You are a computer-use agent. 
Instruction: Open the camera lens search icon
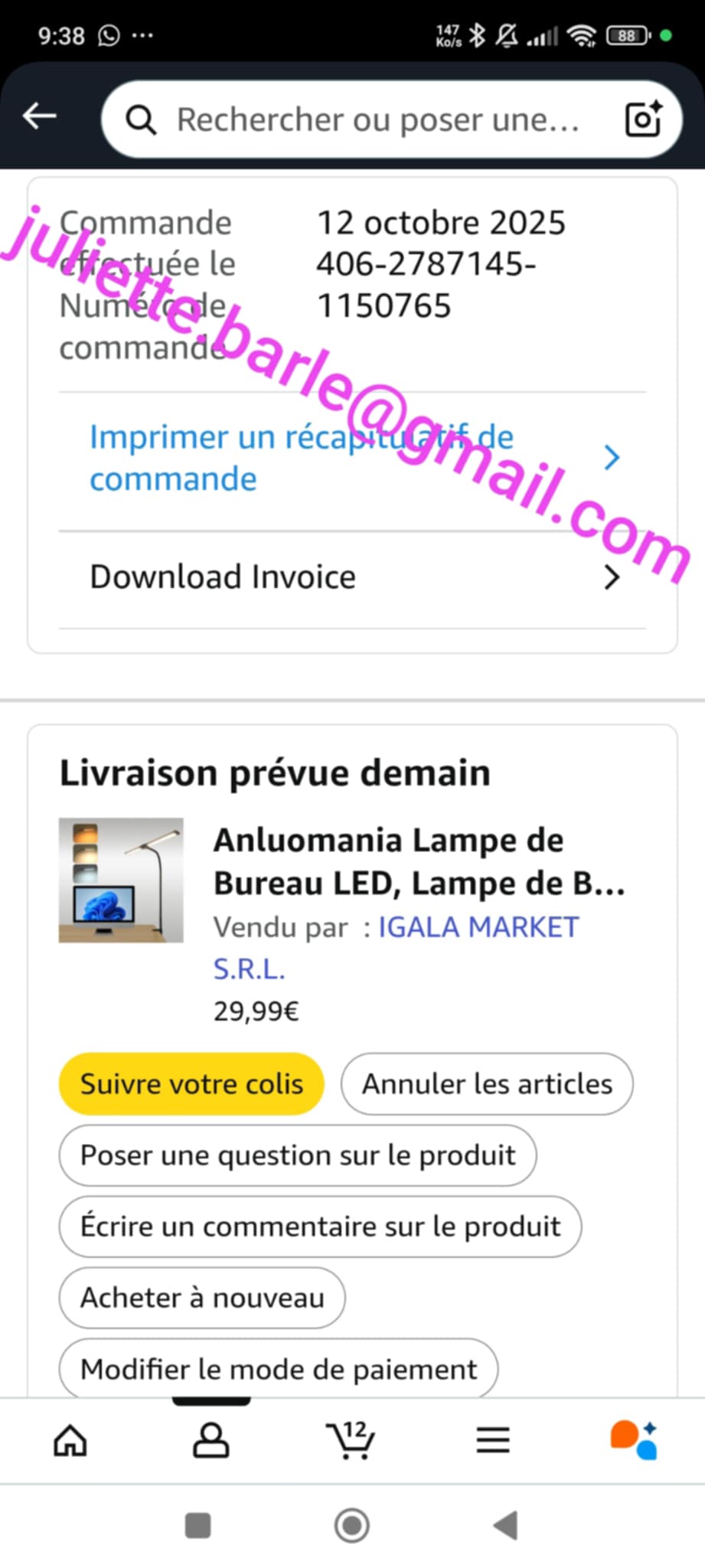(x=643, y=119)
